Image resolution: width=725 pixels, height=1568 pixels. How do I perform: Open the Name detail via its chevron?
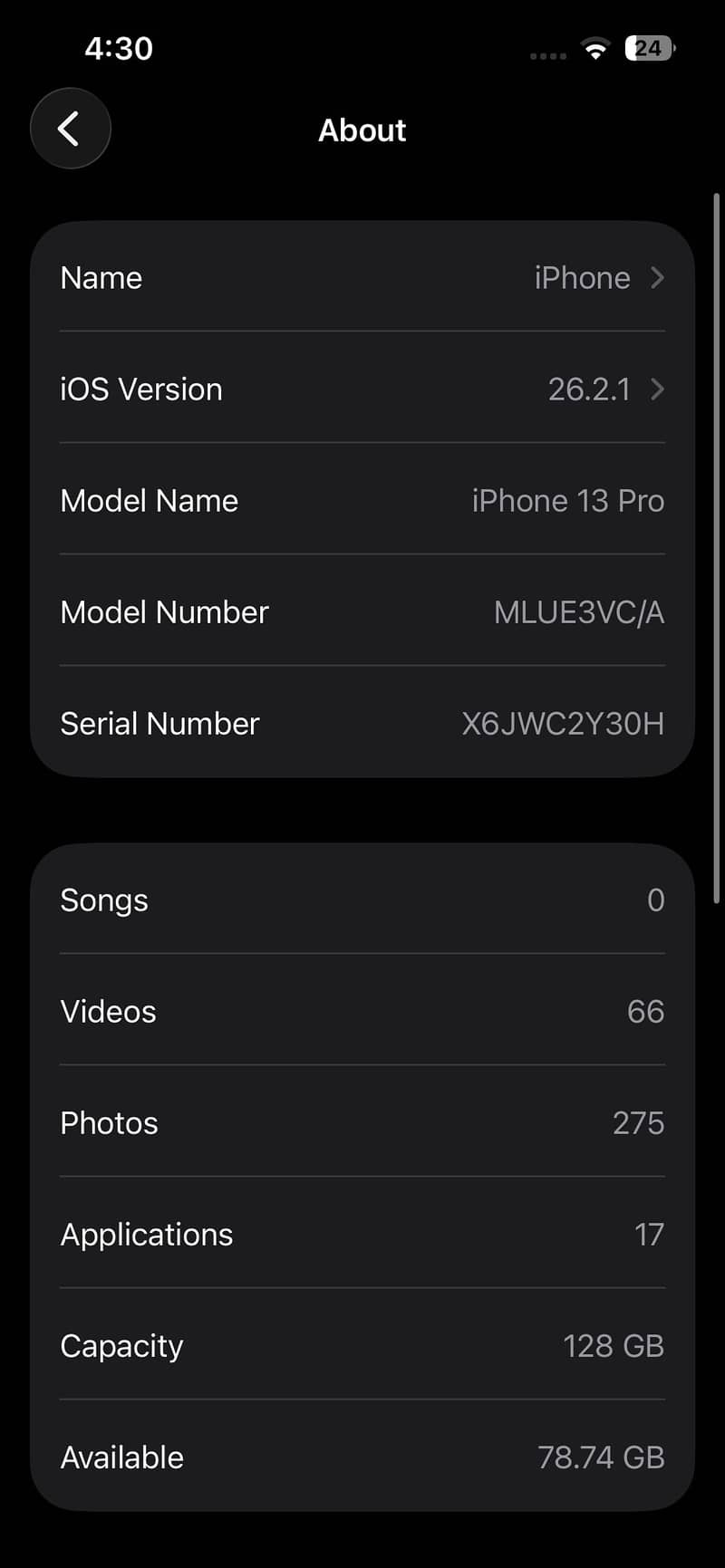[657, 278]
